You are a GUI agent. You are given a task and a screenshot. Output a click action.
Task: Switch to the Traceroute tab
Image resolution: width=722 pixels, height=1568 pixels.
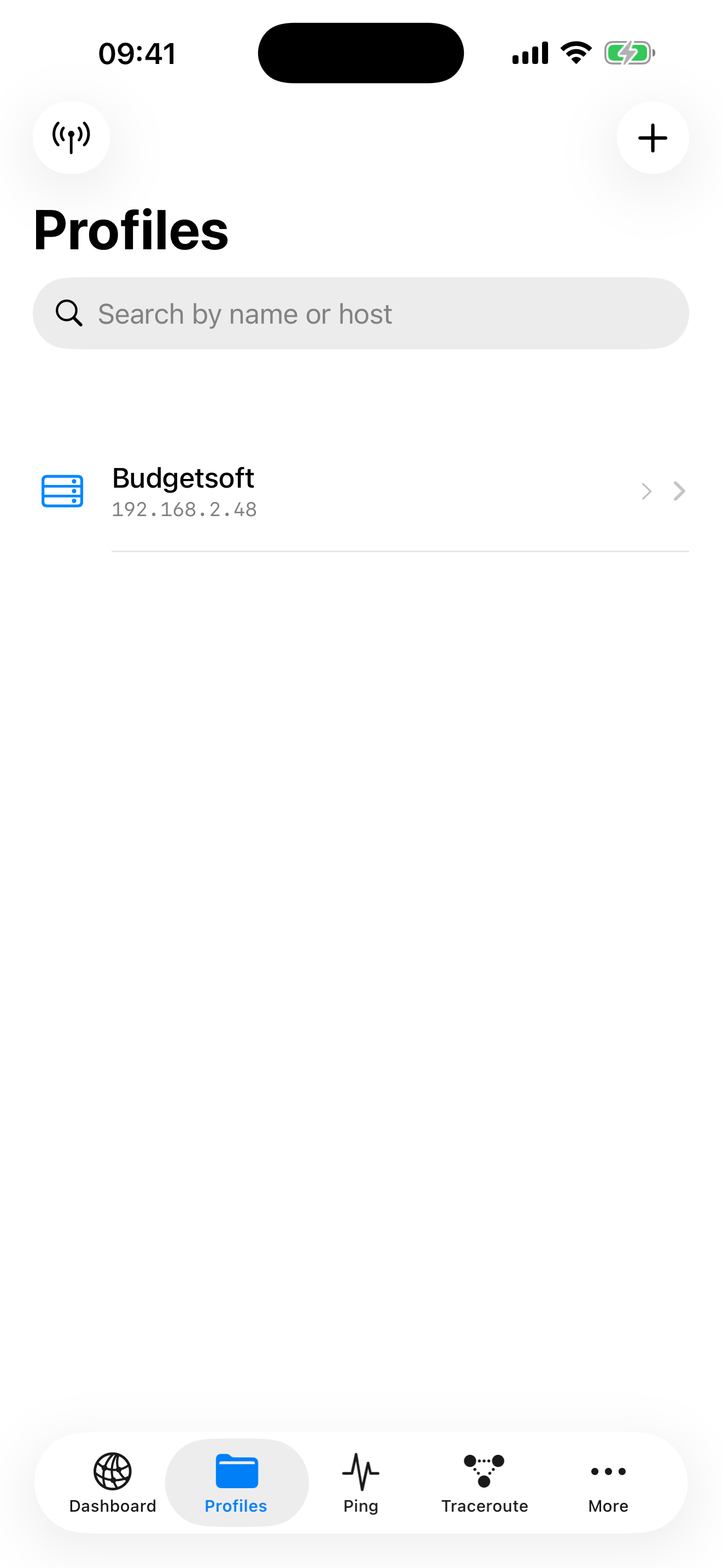coord(484,1506)
